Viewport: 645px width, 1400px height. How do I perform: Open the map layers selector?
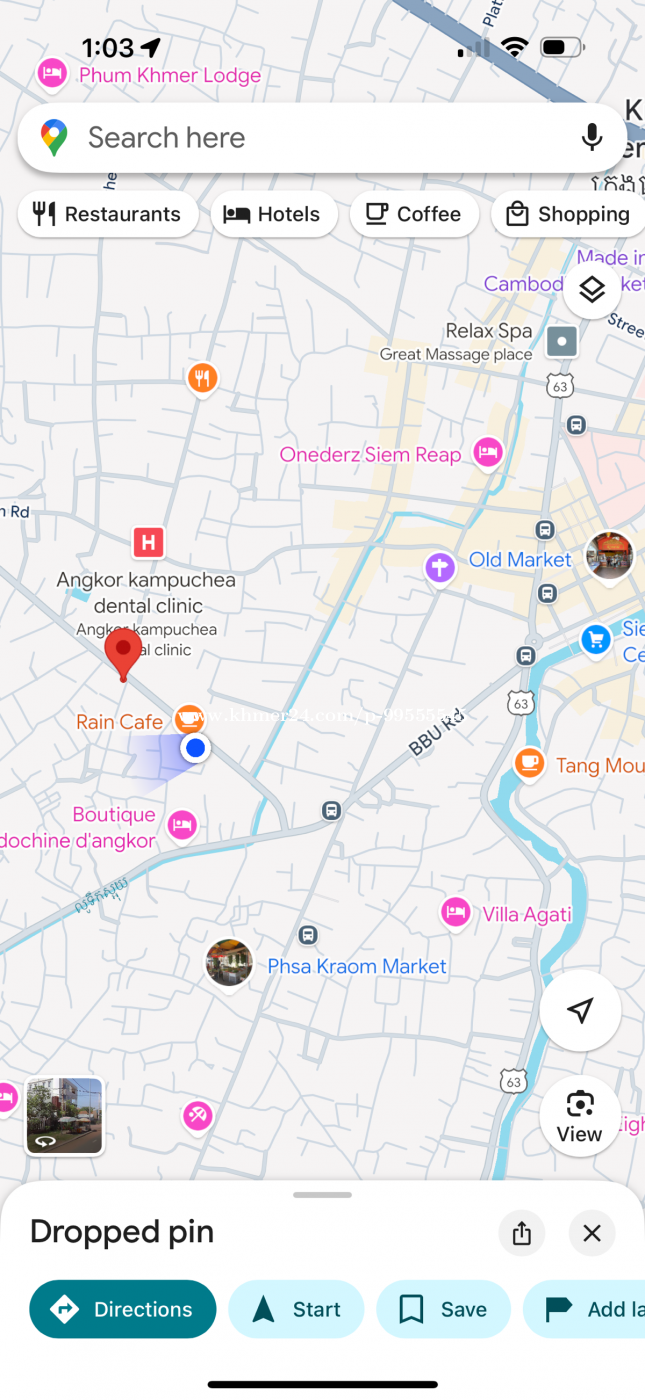click(592, 290)
